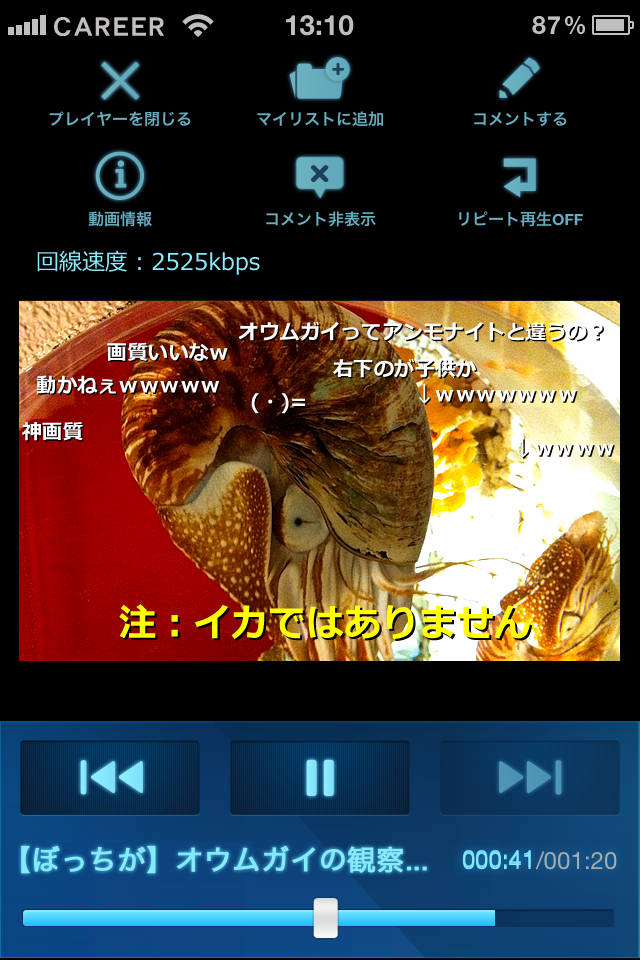The width and height of the screenshot is (640, 960).
Task: Skip forward to the next video
Action: tap(530, 777)
